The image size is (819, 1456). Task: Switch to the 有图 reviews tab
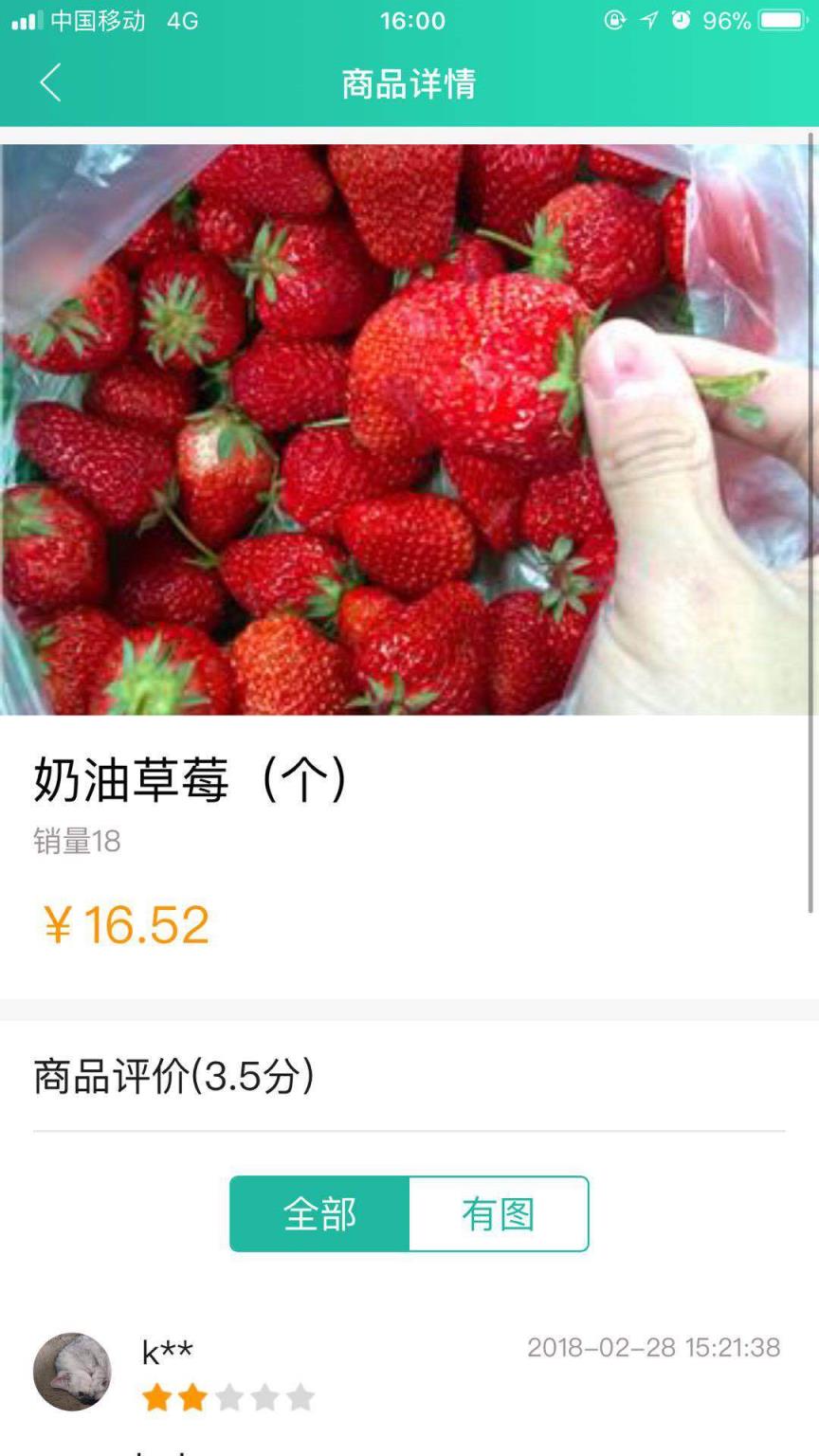tap(498, 1213)
